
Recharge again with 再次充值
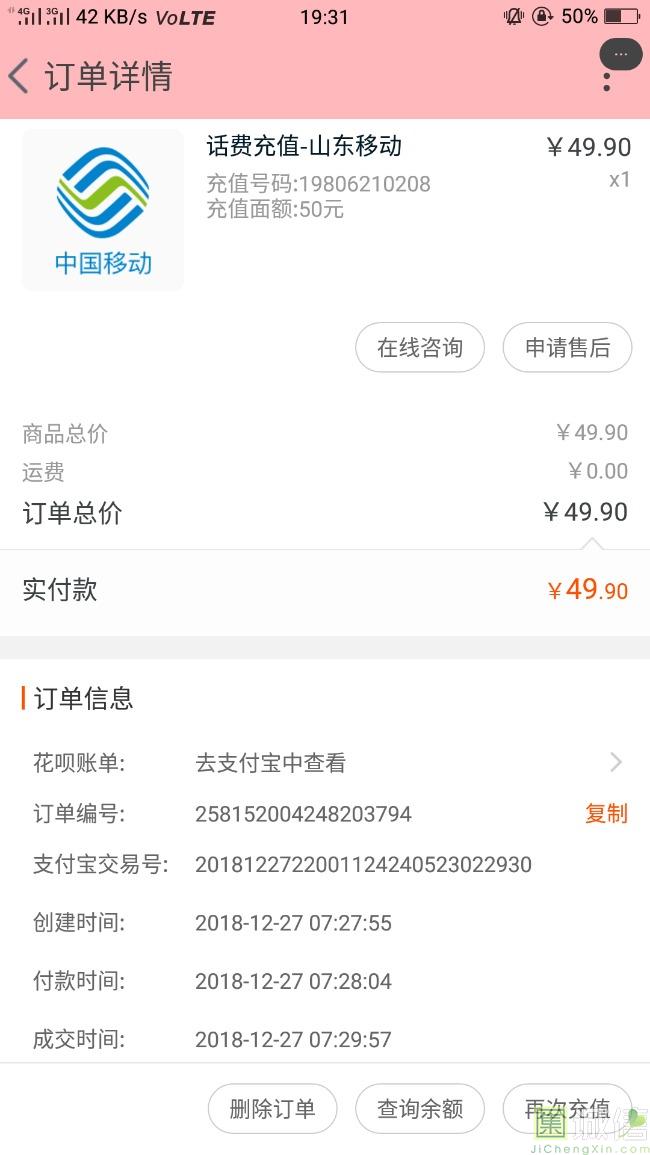point(567,1108)
